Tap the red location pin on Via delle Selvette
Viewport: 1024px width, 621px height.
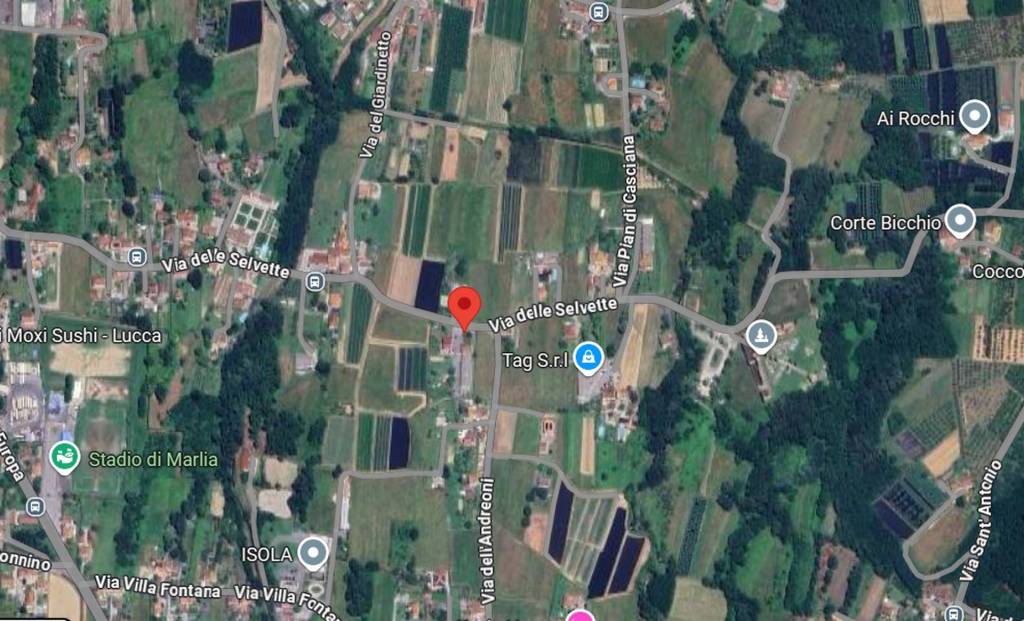464,304
